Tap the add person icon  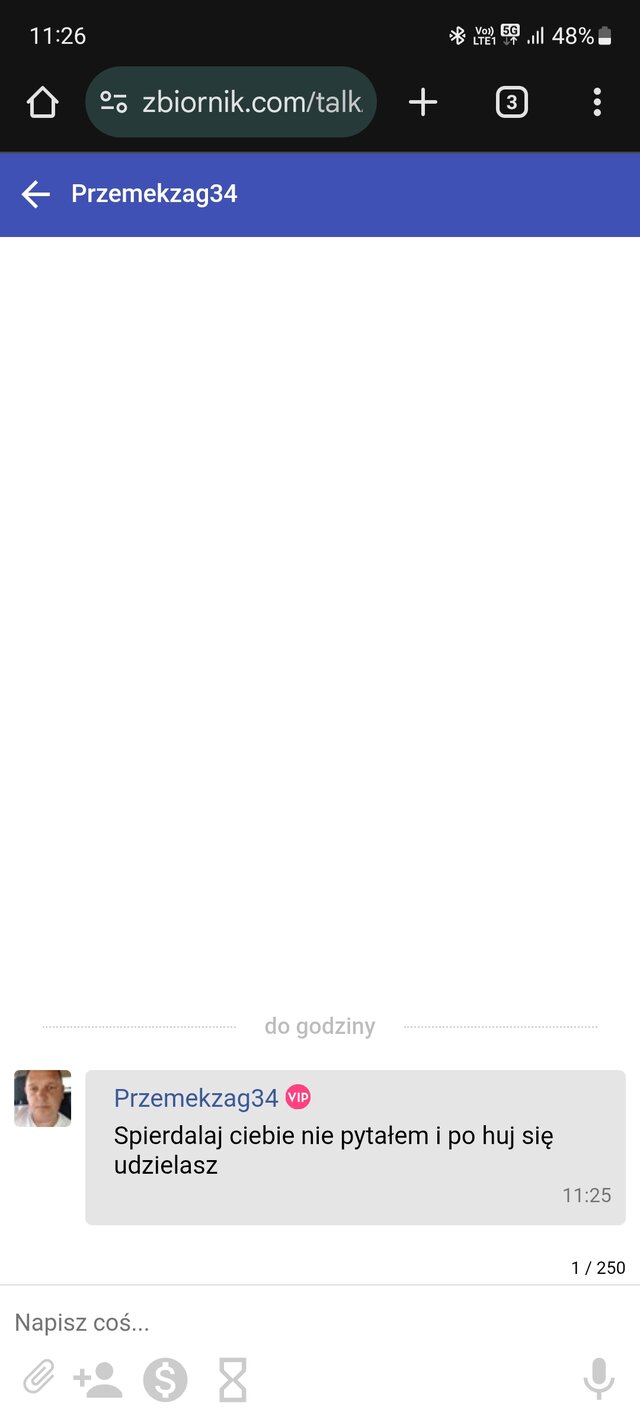click(x=98, y=1380)
